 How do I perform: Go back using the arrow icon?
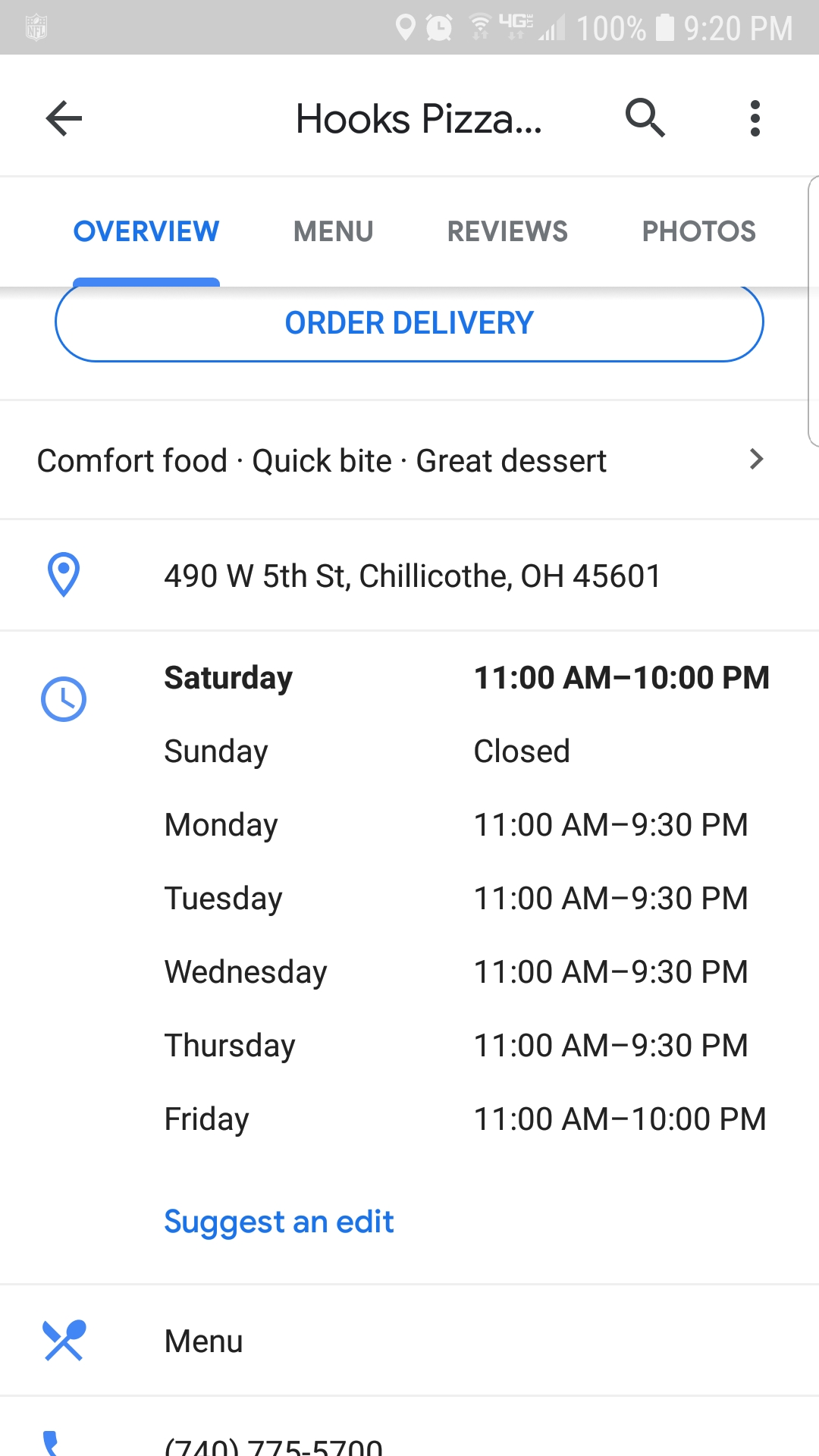[64, 118]
